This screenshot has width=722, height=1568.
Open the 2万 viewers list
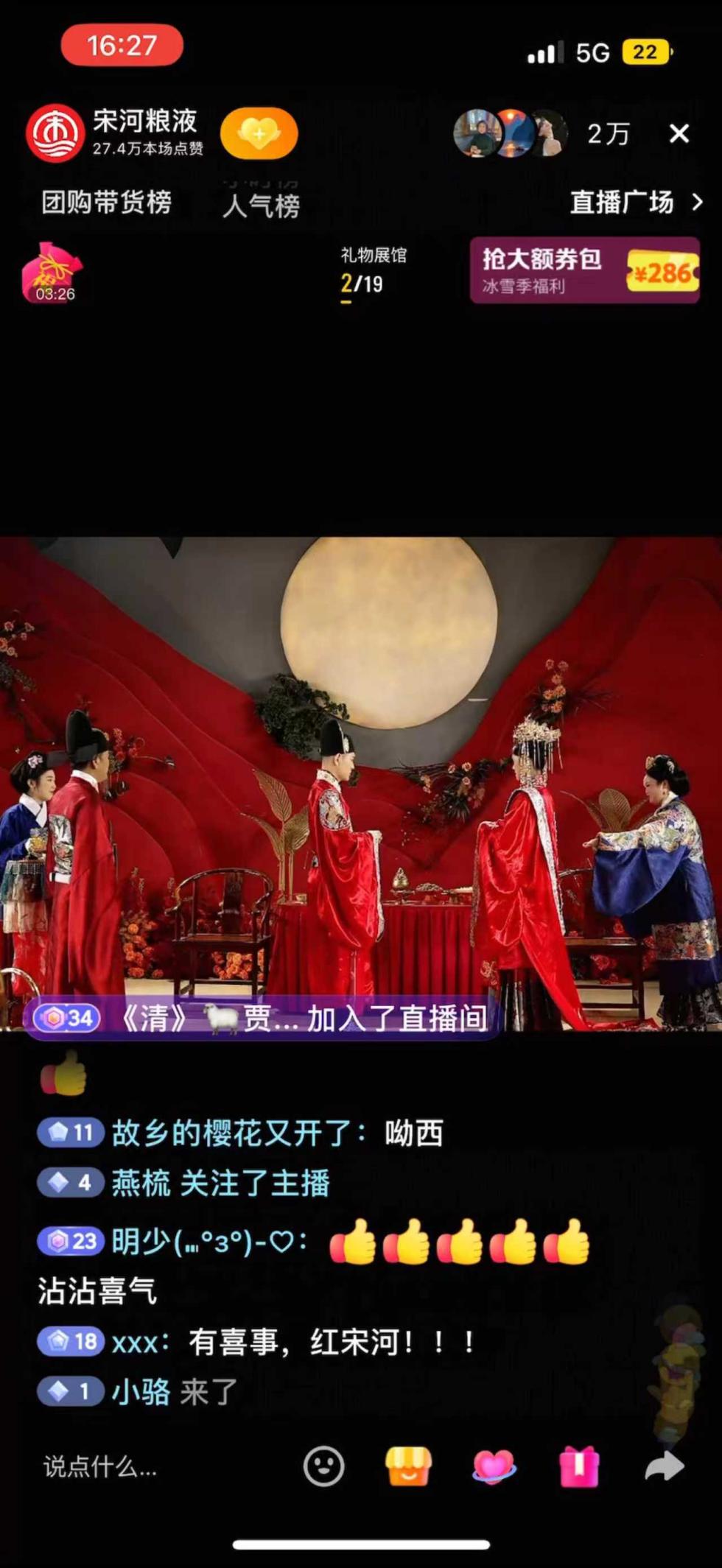(608, 134)
